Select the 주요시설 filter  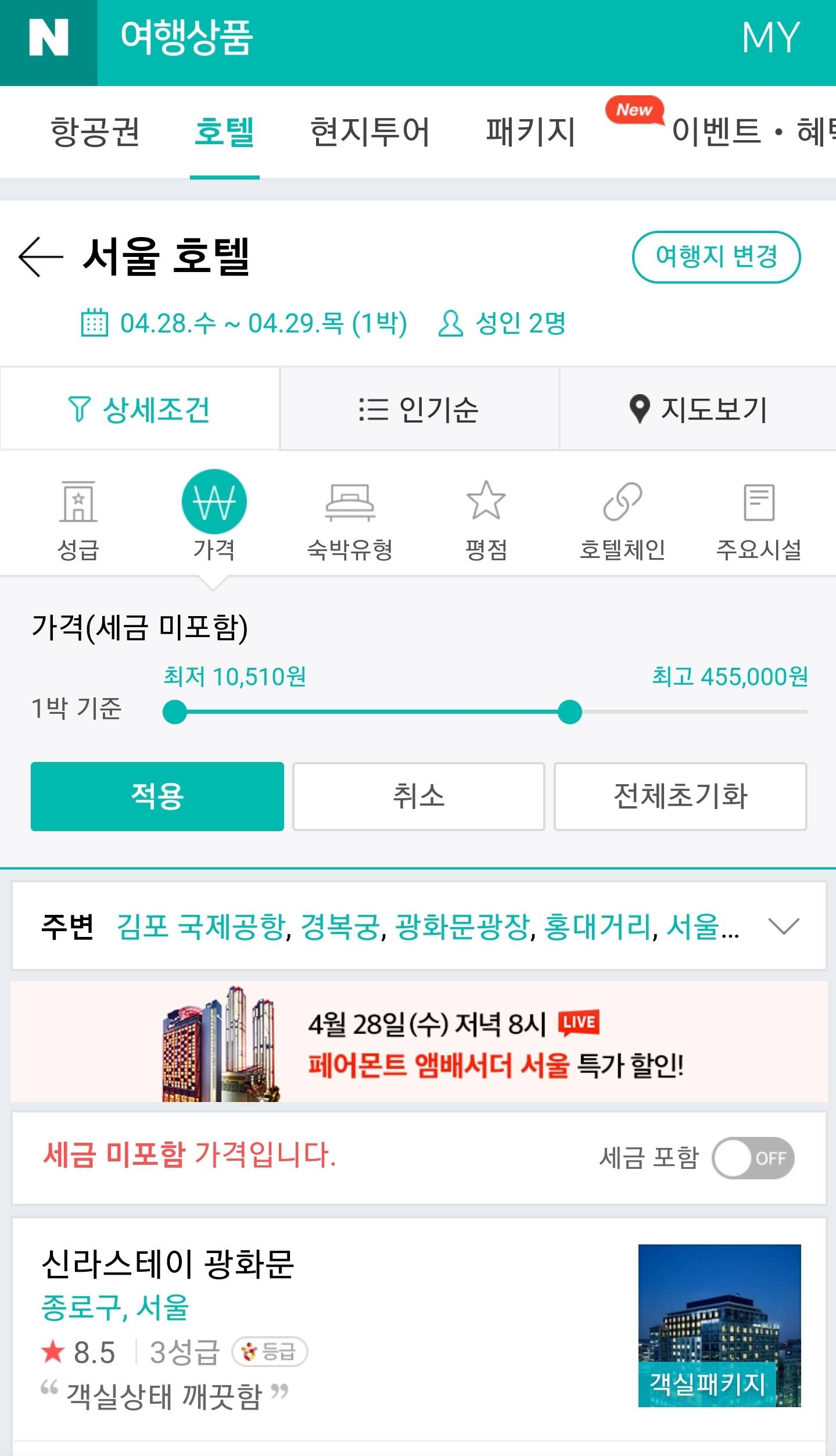759,516
